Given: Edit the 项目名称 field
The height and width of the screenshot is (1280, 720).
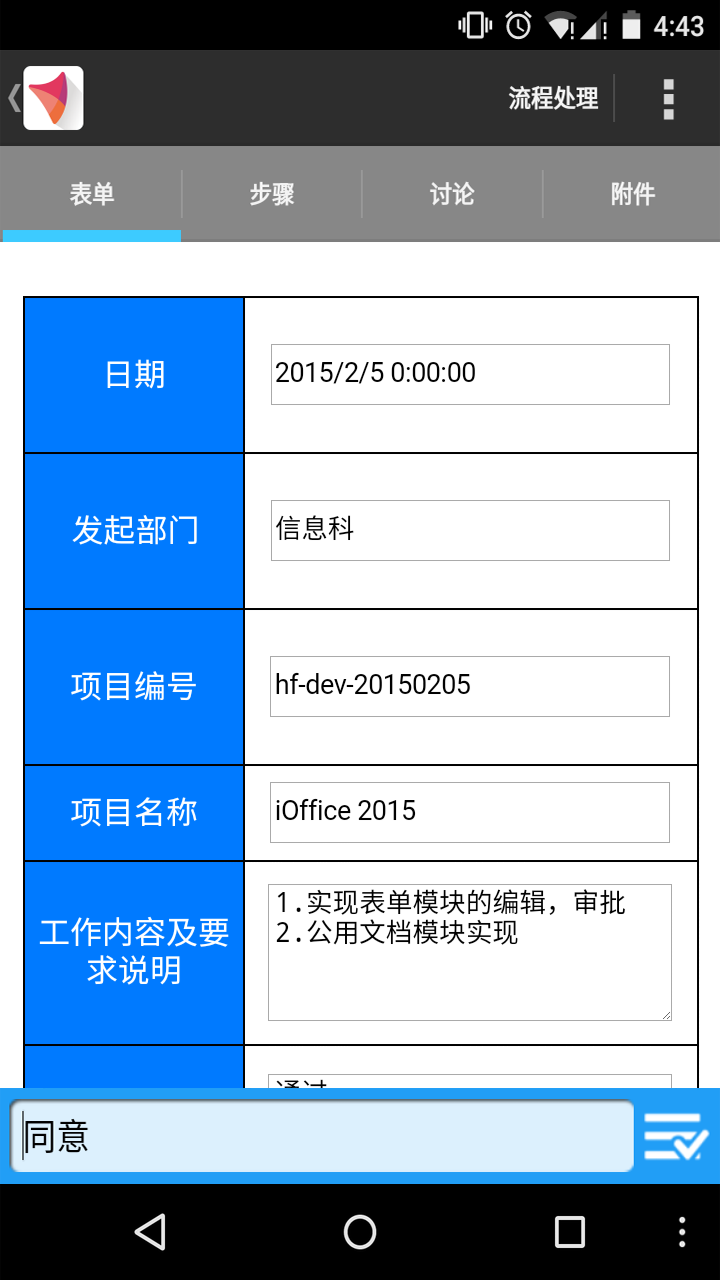Looking at the screenshot, I should (x=470, y=812).
